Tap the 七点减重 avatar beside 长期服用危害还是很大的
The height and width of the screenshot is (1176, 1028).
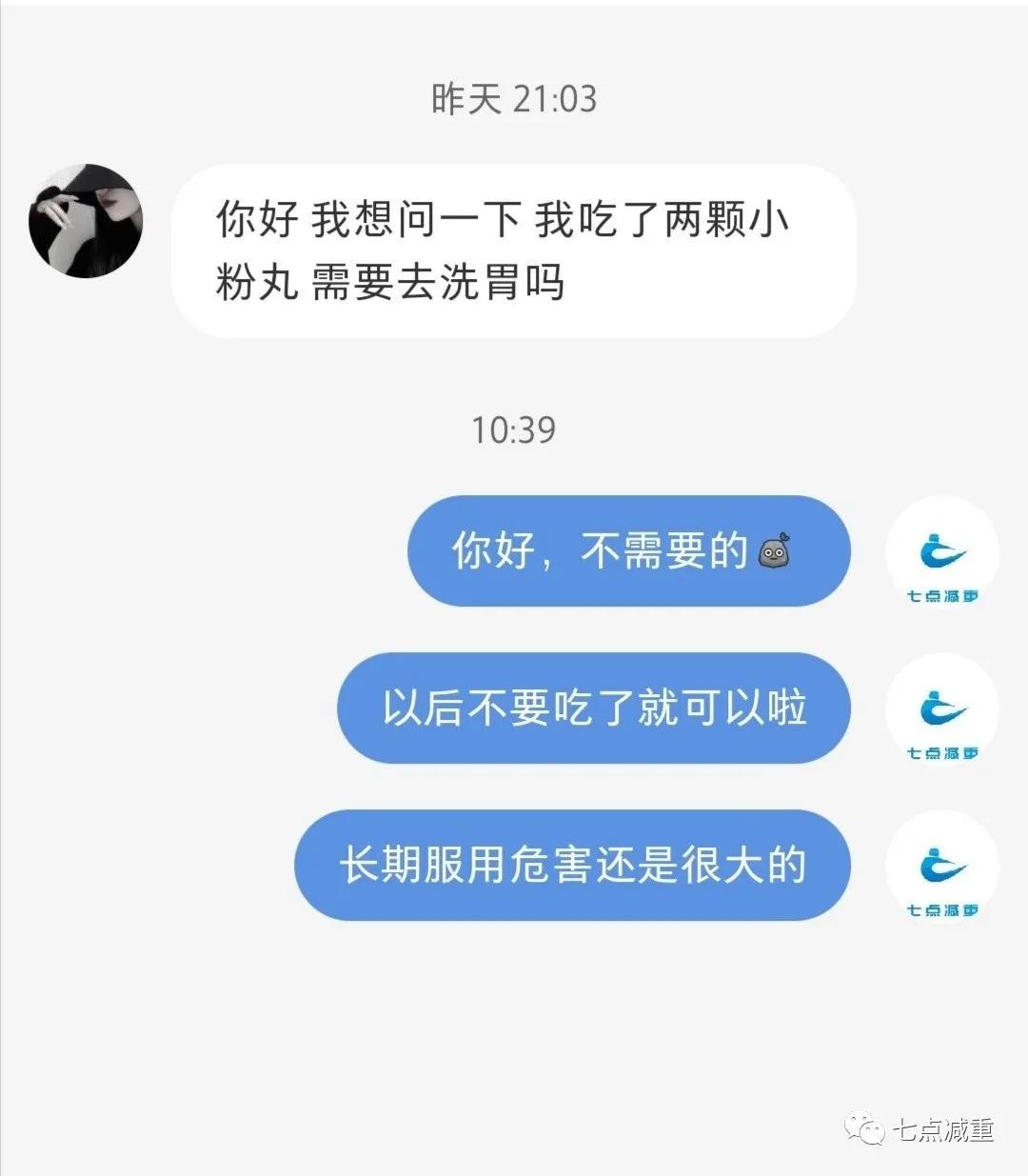pos(941,867)
